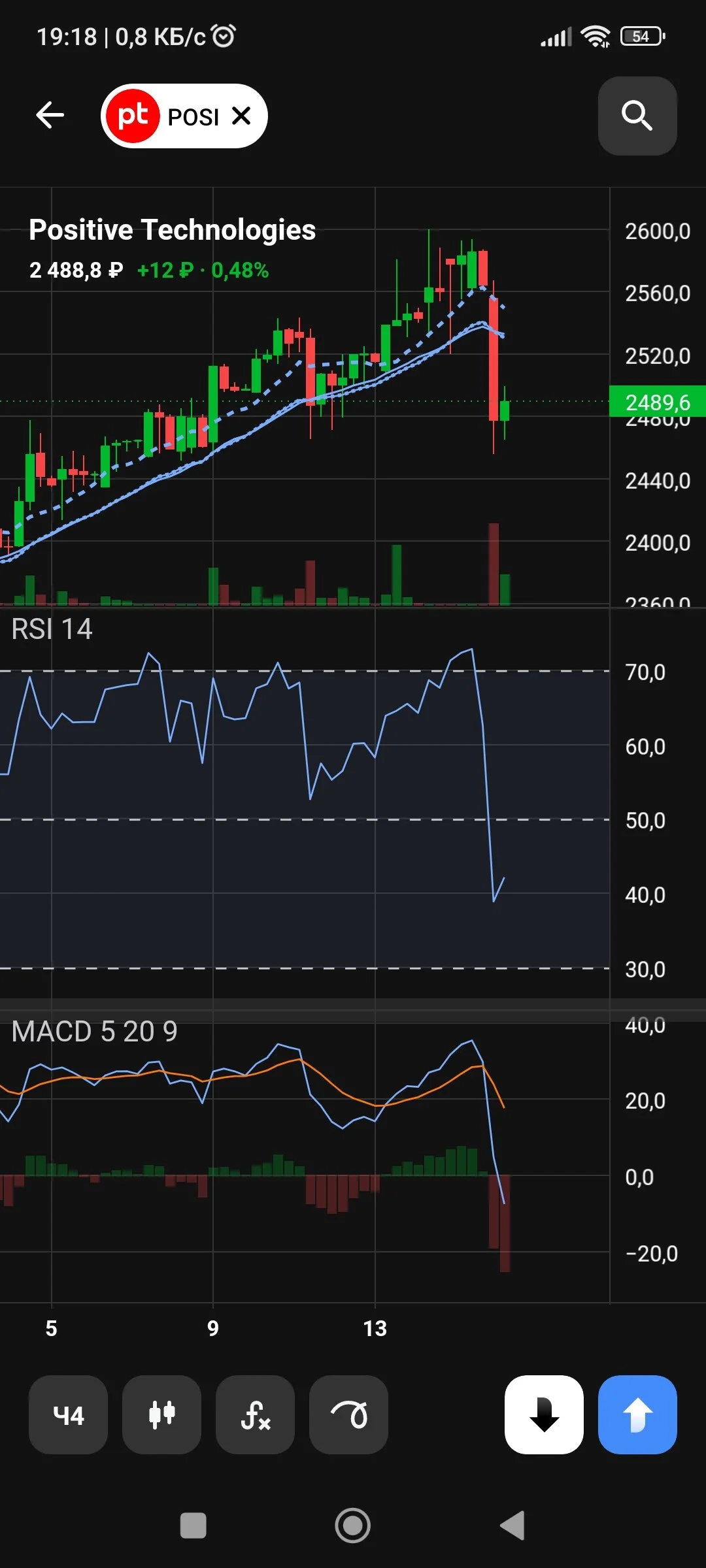Go to the system home screen

(353, 1526)
